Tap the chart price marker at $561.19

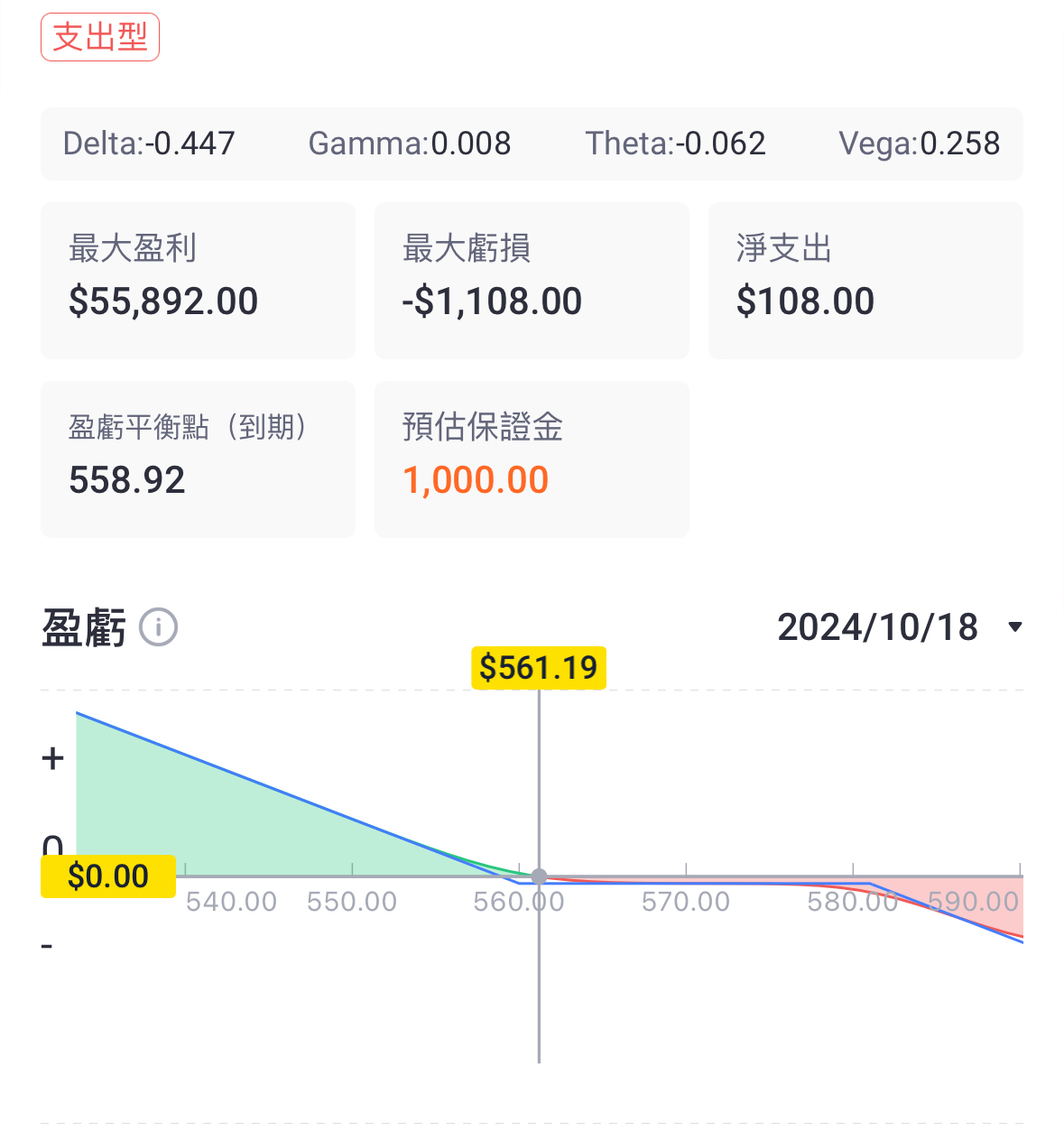539,668
